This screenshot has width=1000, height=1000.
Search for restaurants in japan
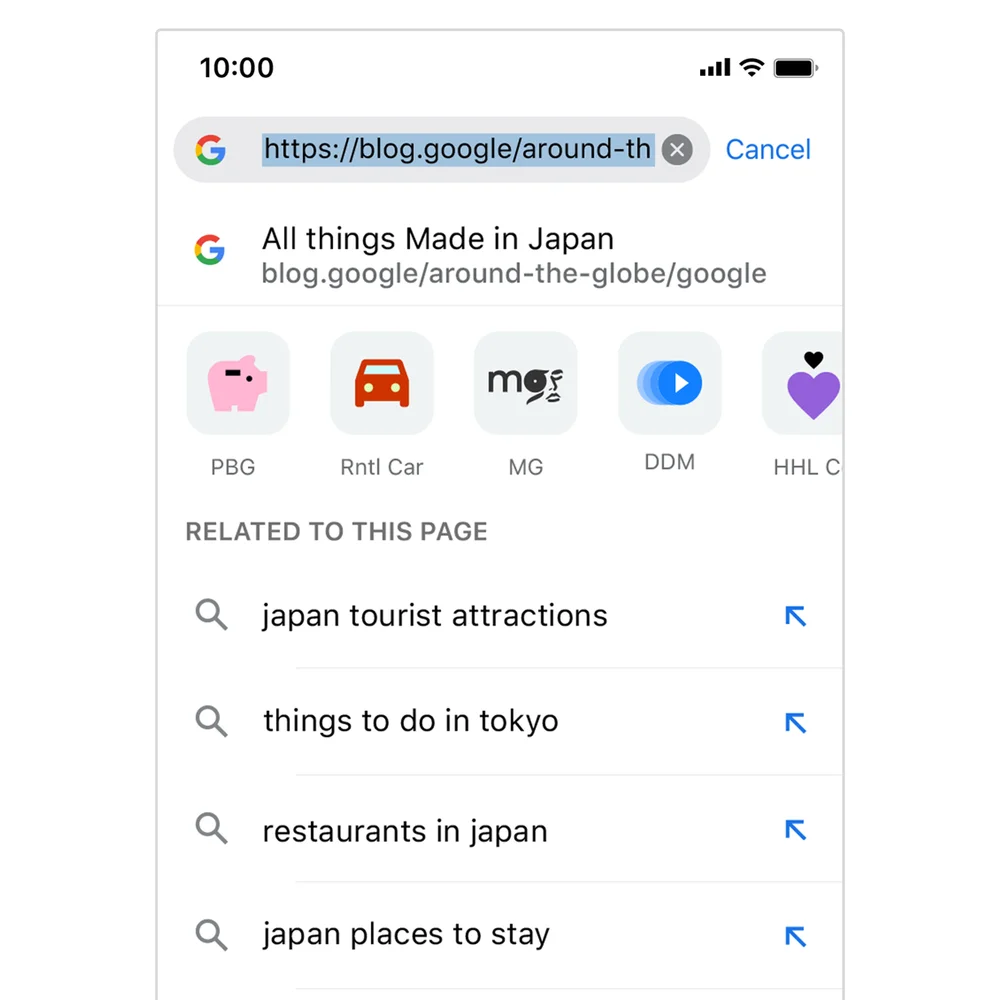pyautogui.click(x=404, y=831)
